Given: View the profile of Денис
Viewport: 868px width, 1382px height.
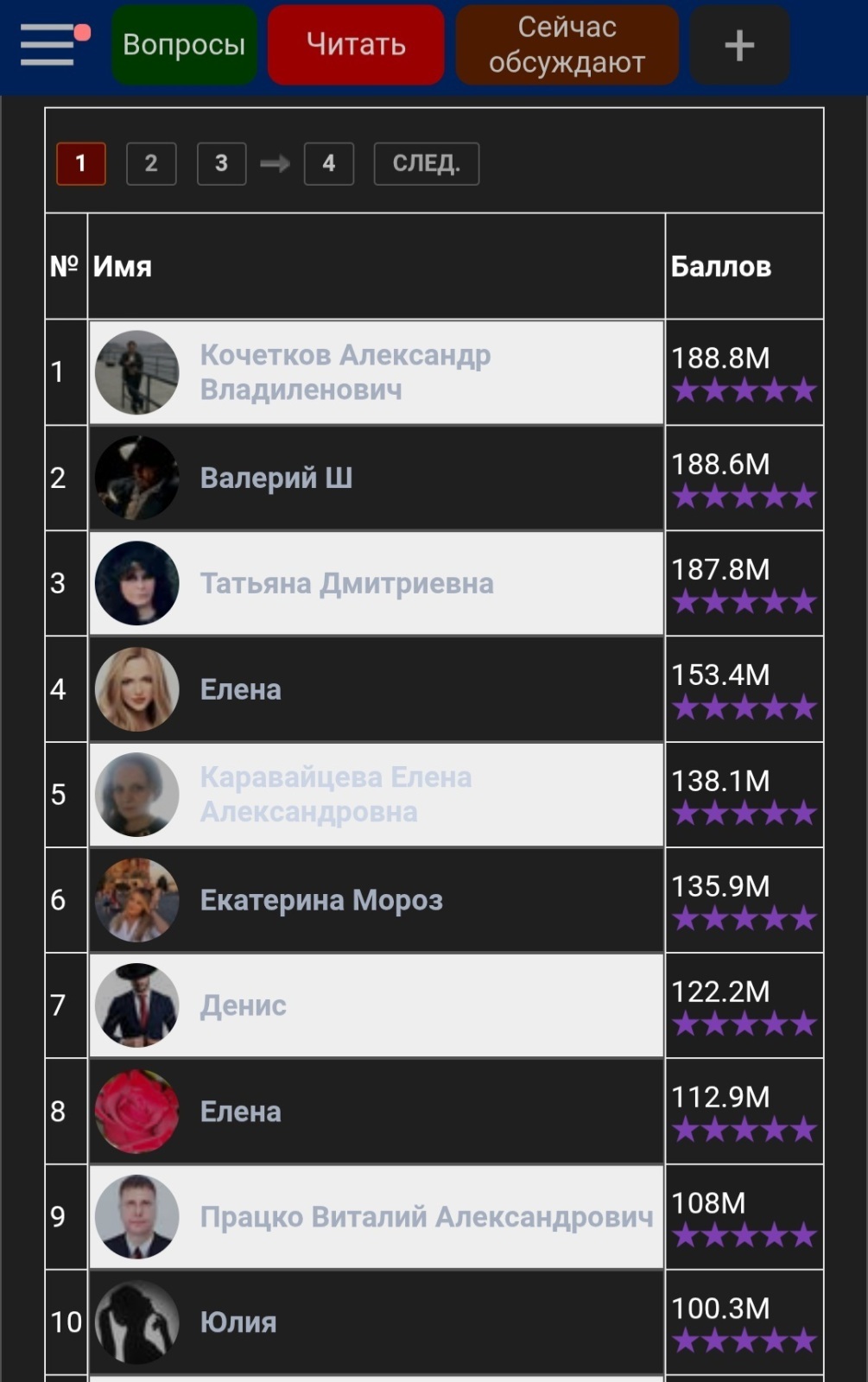Looking at the screenshot, I should point(243,1005).
